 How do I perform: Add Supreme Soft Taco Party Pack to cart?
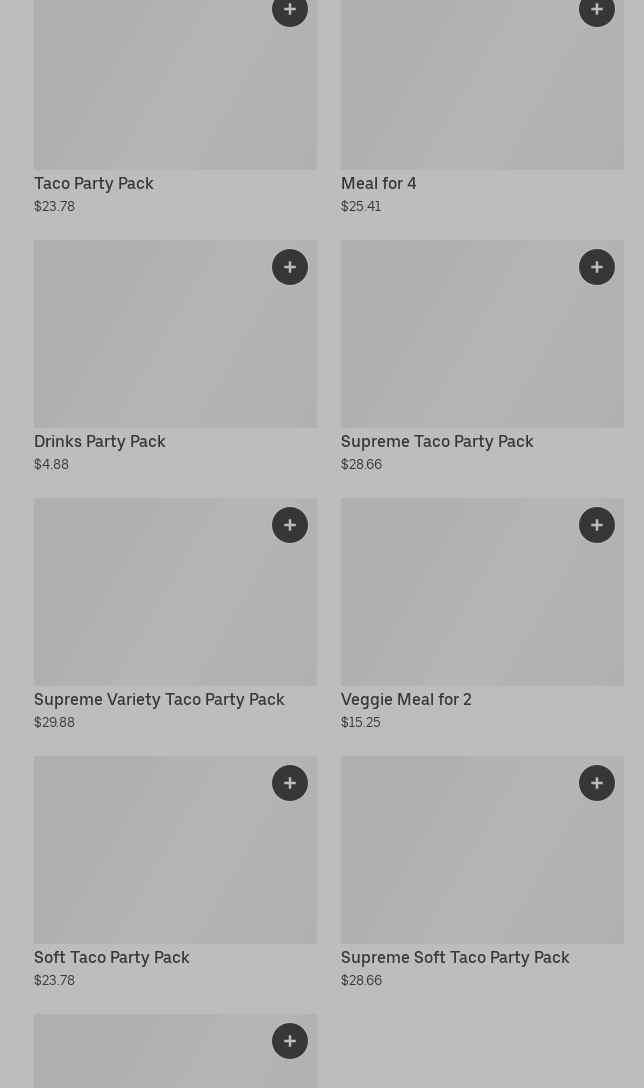coord(597,783)
